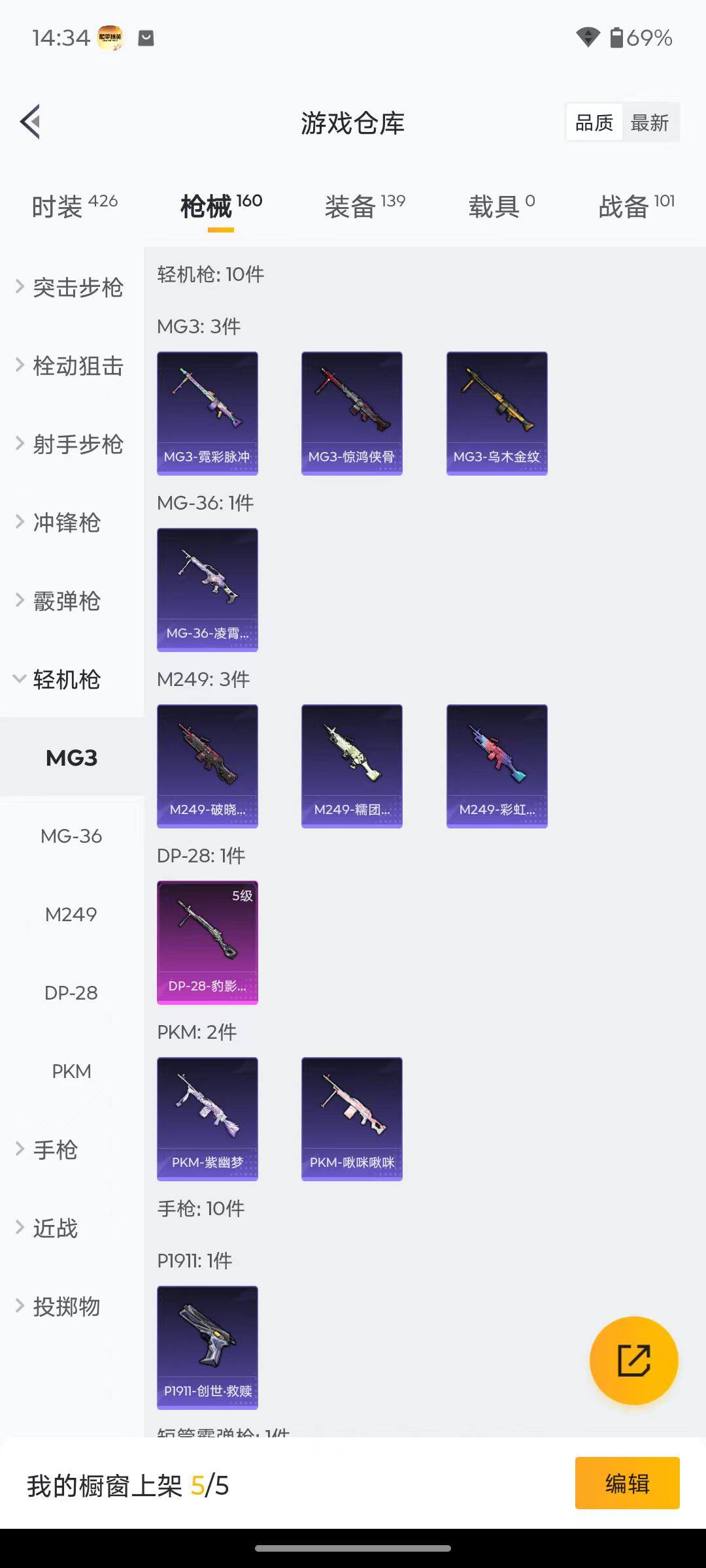Tap the 编辑 button

tap(627, 1483)
